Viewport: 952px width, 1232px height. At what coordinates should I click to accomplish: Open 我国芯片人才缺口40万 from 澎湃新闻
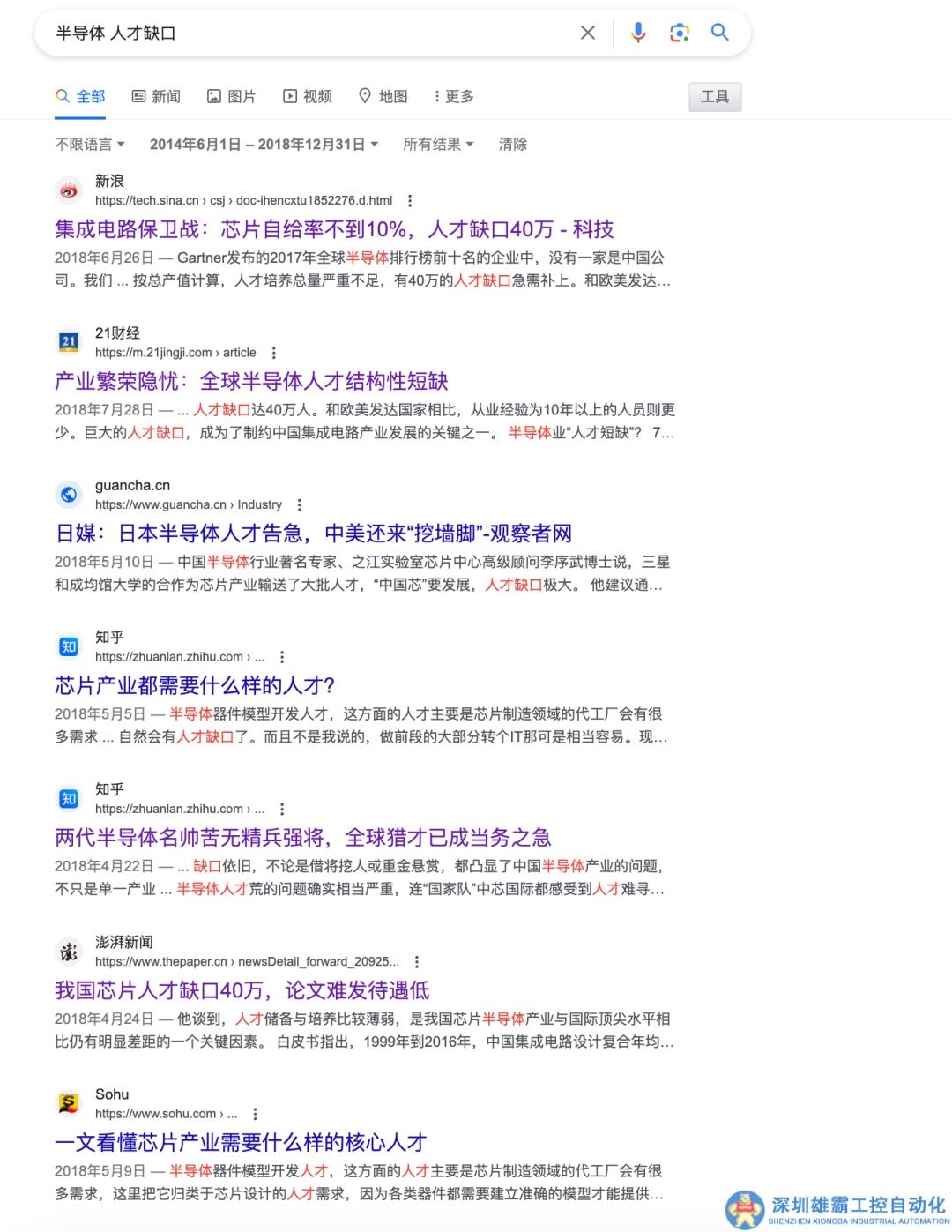coord(242,990)
